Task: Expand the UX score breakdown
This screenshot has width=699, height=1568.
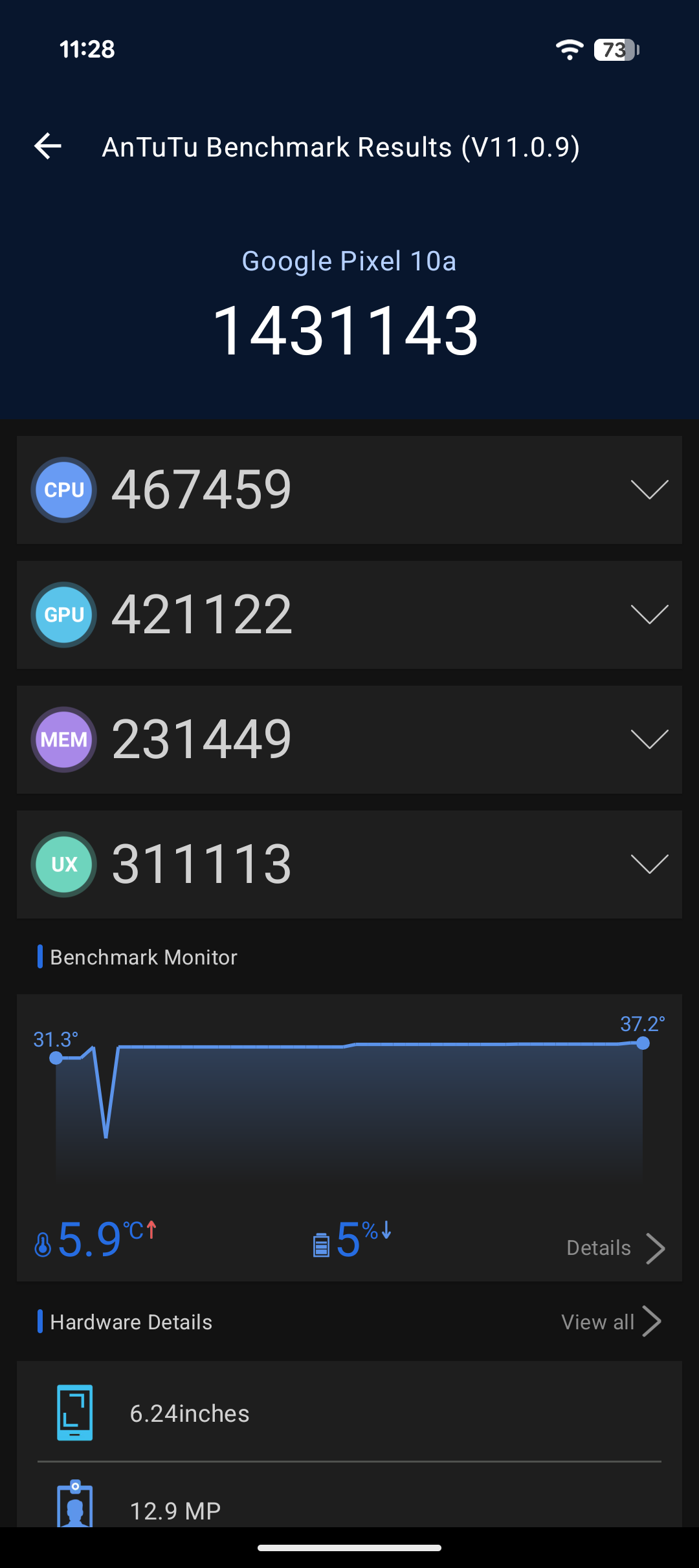Action: (651, 864)
